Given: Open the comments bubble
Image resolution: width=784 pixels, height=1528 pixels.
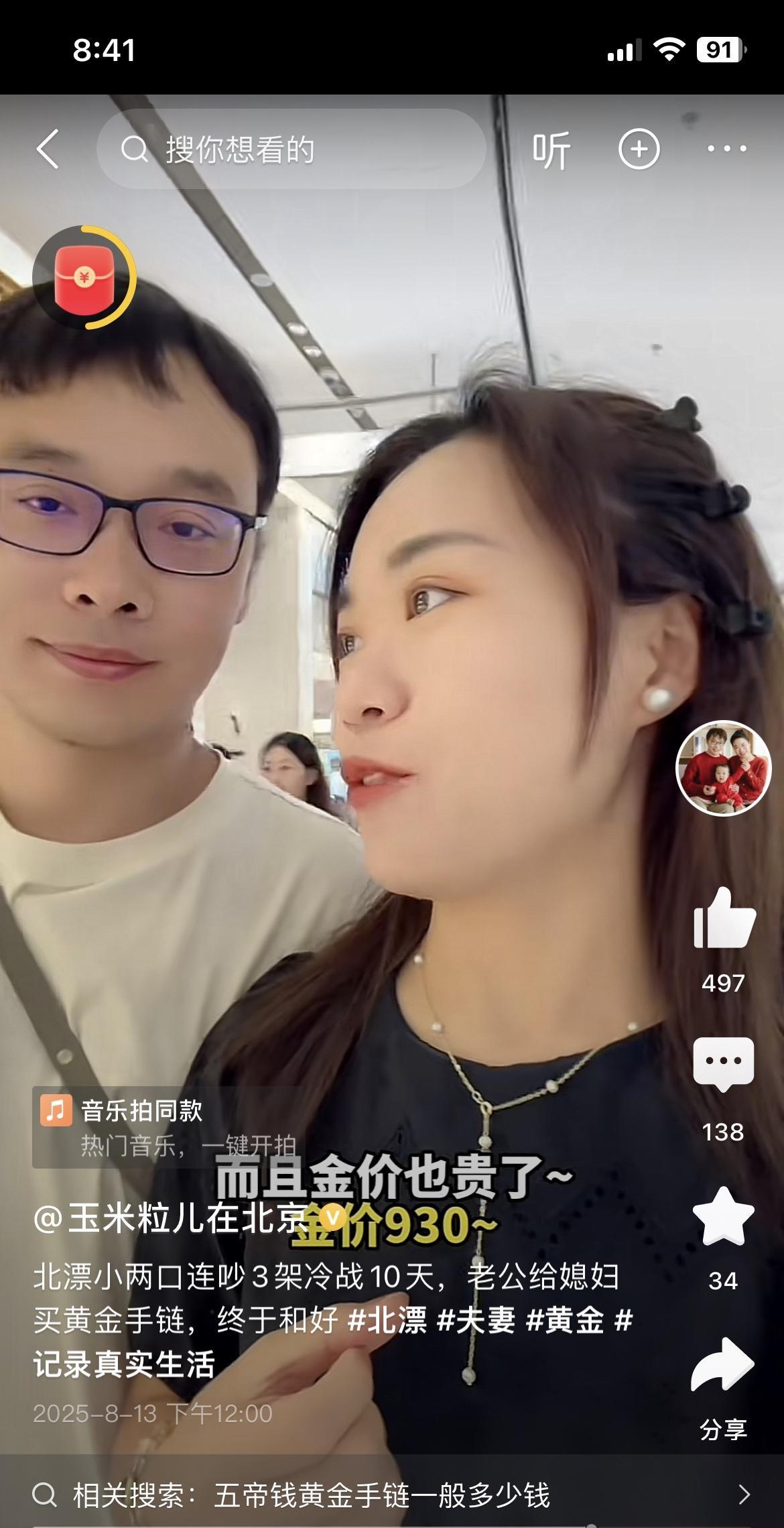Looking at the screenshot, I should click(x=724, y=1064).
